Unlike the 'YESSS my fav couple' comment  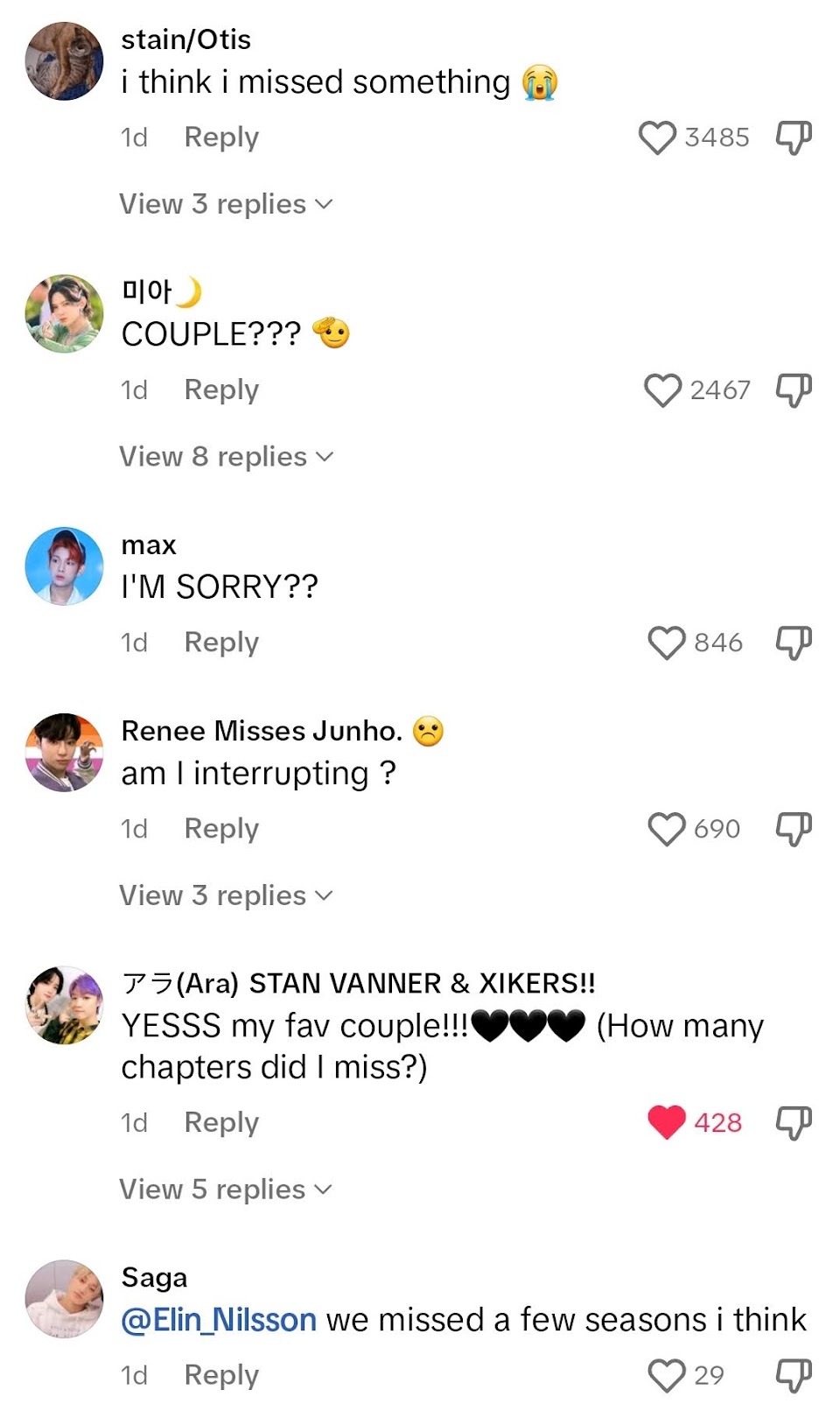tap(667, 1122)
